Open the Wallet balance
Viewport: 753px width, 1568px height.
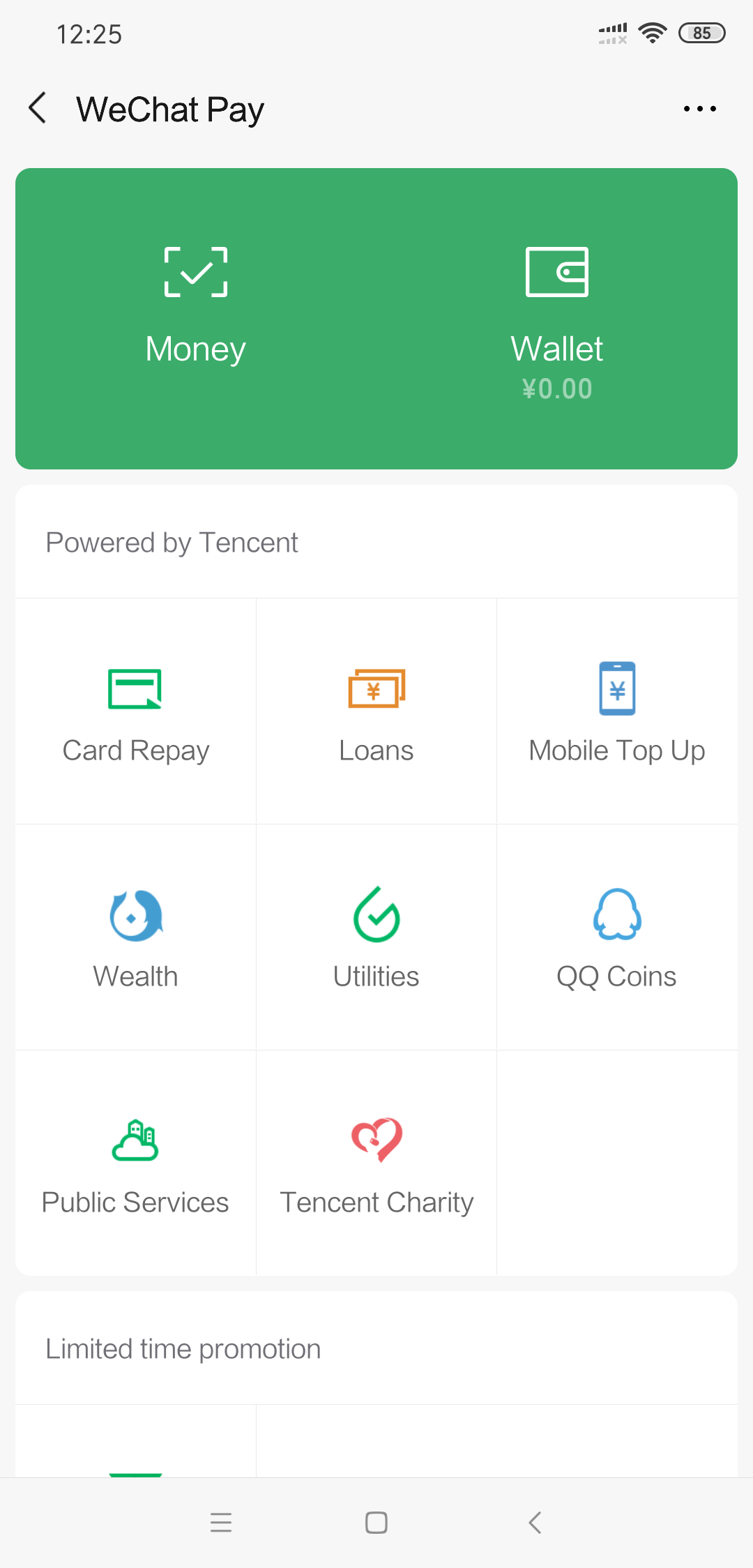click(556, 321)
